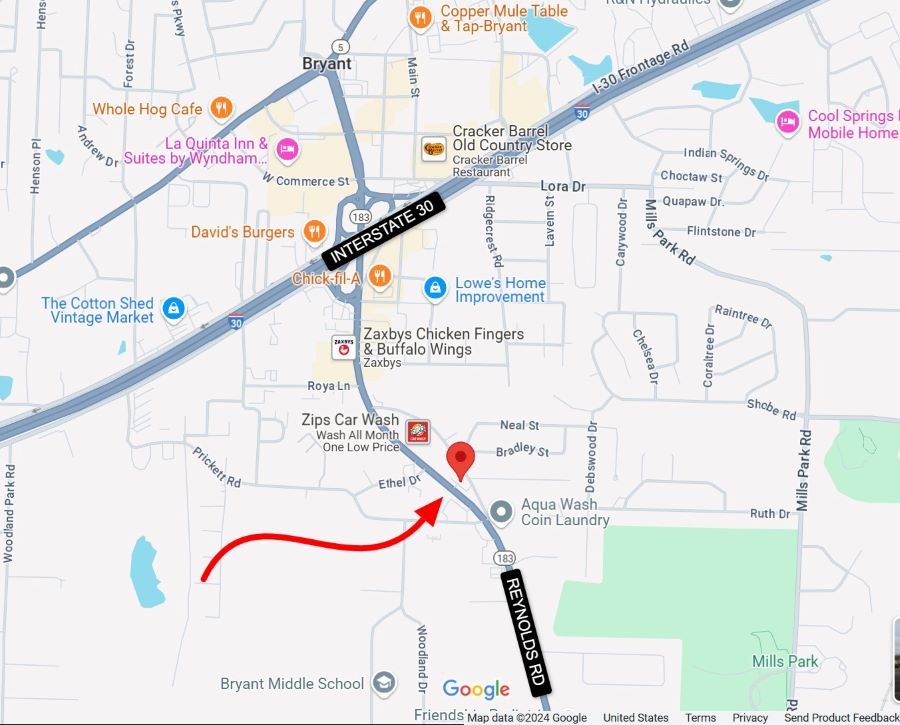This screenshot has height=725, width=900.
Task: Select Copper Mule Table & Tap marker
Action: (x=421, y=17)
